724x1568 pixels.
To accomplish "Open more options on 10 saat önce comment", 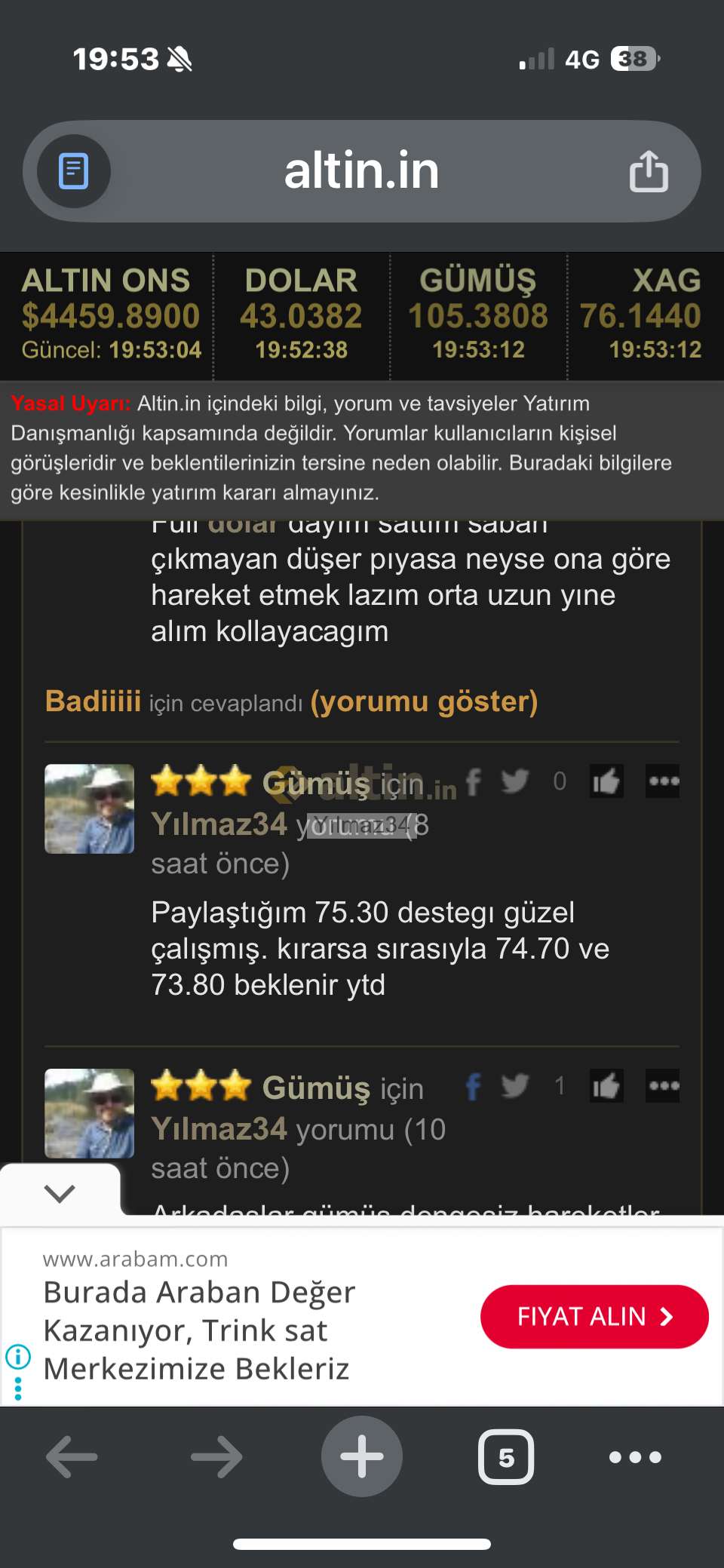I will tap(663, 1086).
